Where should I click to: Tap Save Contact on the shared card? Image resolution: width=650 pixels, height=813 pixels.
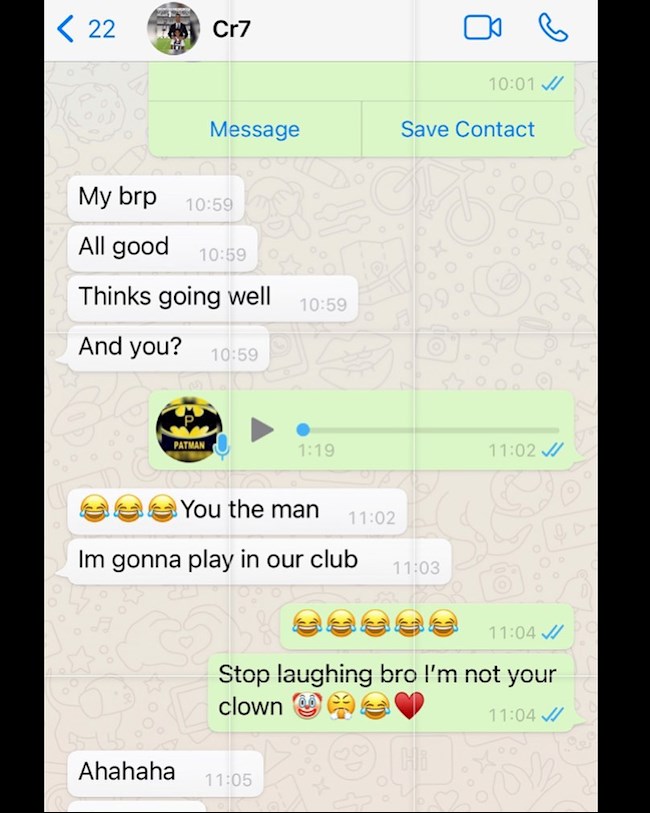coord(467,130)
